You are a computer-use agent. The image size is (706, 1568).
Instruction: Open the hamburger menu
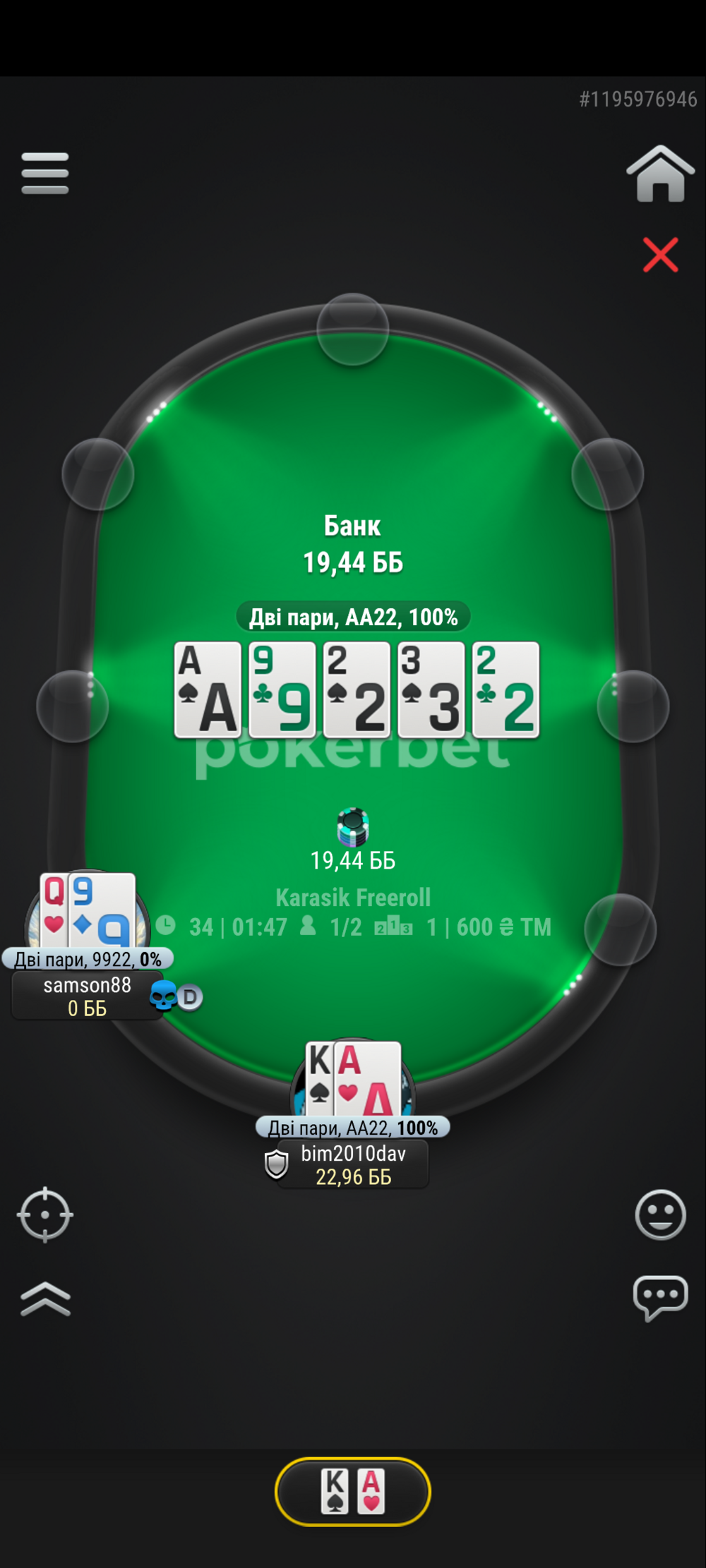click(45, 173)
